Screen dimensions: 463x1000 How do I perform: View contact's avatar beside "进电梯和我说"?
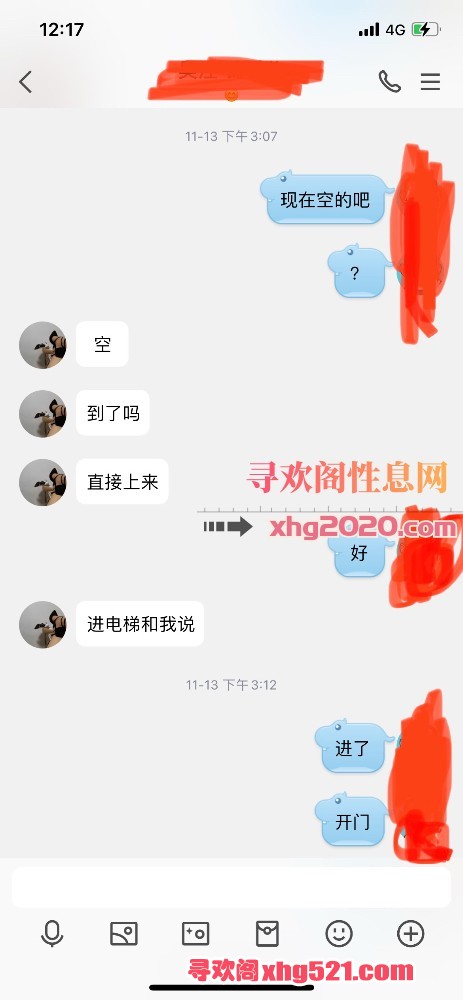pyautogui.click(x=43, y=624)
